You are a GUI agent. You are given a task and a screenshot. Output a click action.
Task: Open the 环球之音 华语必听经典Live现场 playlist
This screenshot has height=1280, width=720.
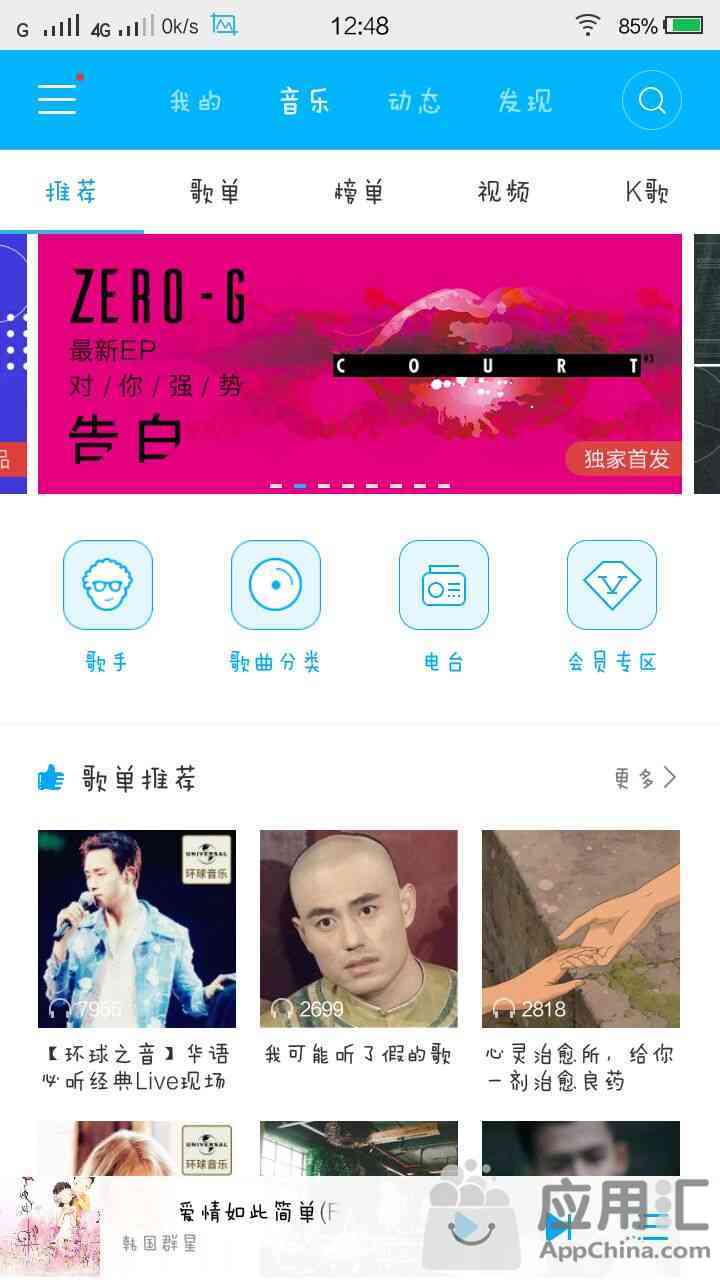pos(137,929)
